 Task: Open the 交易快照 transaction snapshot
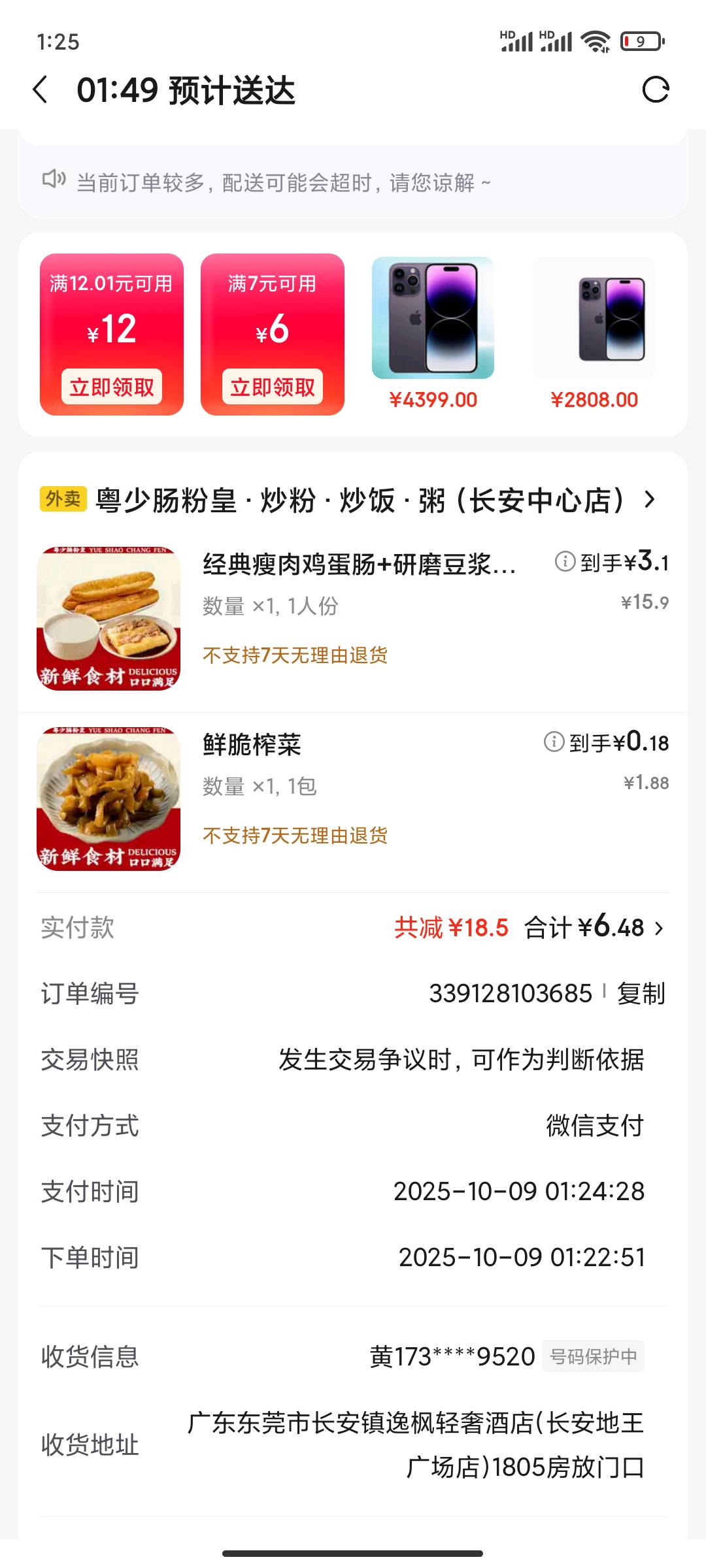pos(461,1060)
